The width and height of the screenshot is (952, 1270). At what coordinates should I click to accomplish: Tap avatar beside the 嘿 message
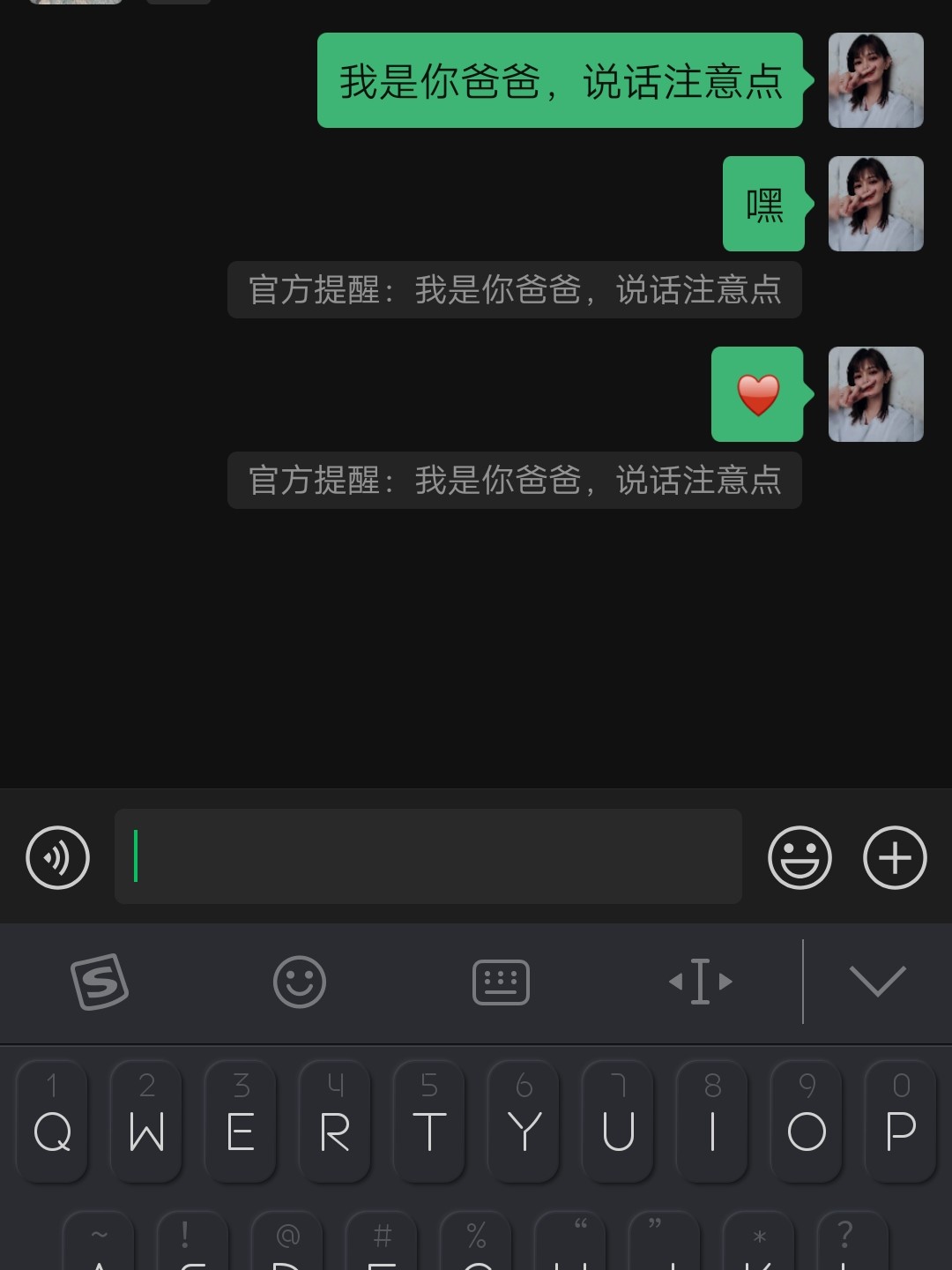pyautogui.click(x=875, y=204)
